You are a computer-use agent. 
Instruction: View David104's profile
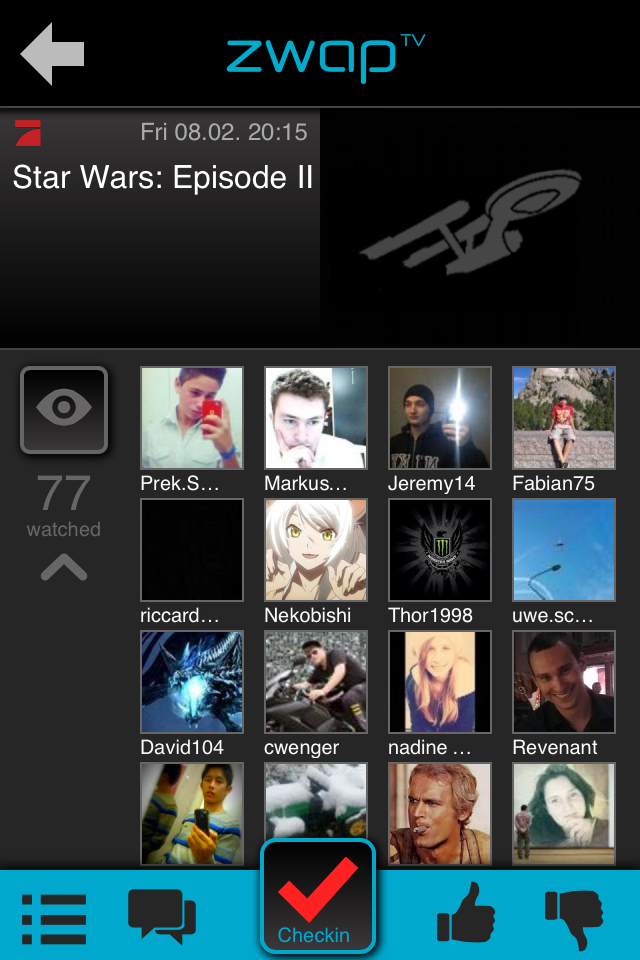(x=192, y=682)
